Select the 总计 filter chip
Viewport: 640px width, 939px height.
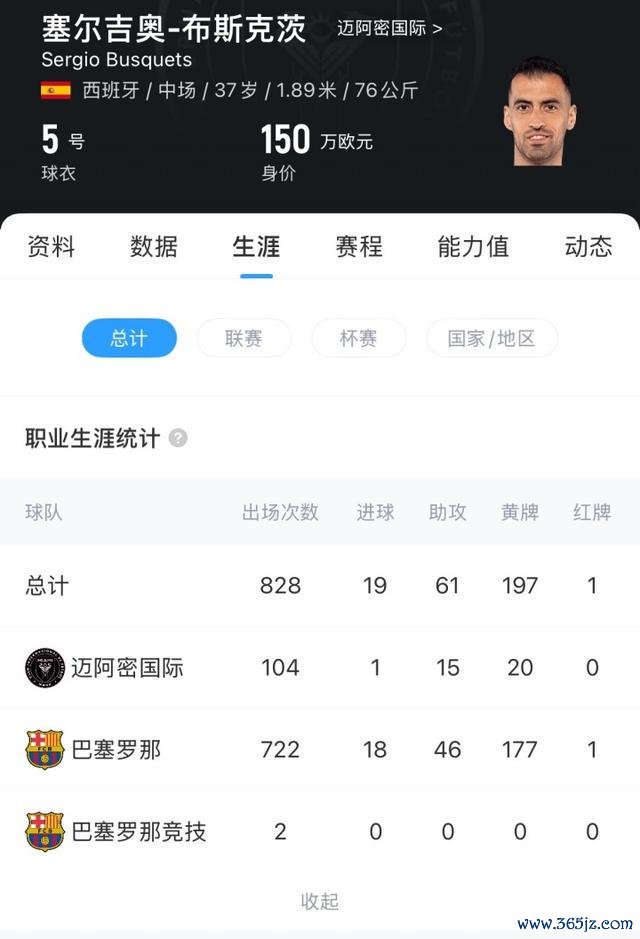point(129,338)
